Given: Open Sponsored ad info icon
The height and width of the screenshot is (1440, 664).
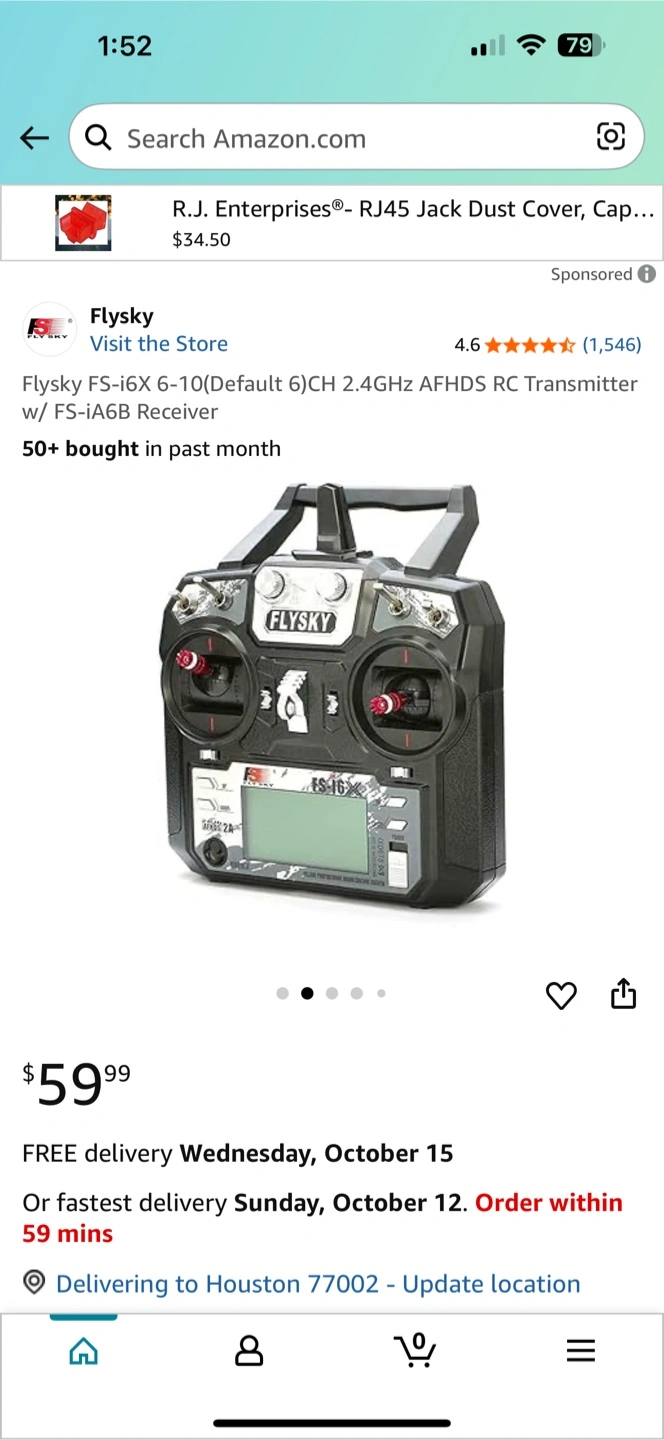Looking at the screenshot, I should pyautogui.click(x=647, y=274).
